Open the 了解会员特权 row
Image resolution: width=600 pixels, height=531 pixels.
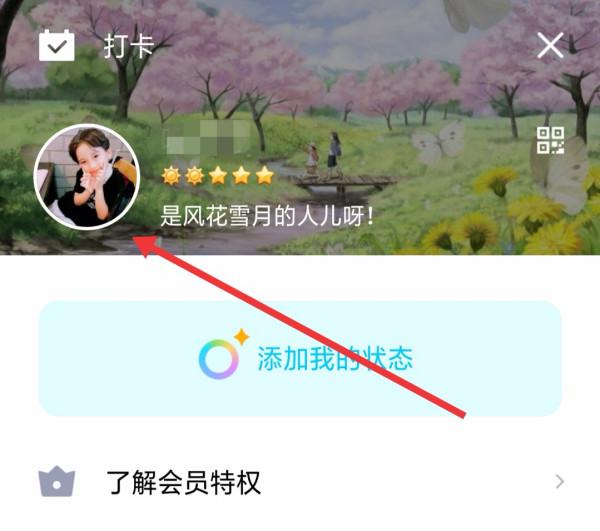(300, 483)
